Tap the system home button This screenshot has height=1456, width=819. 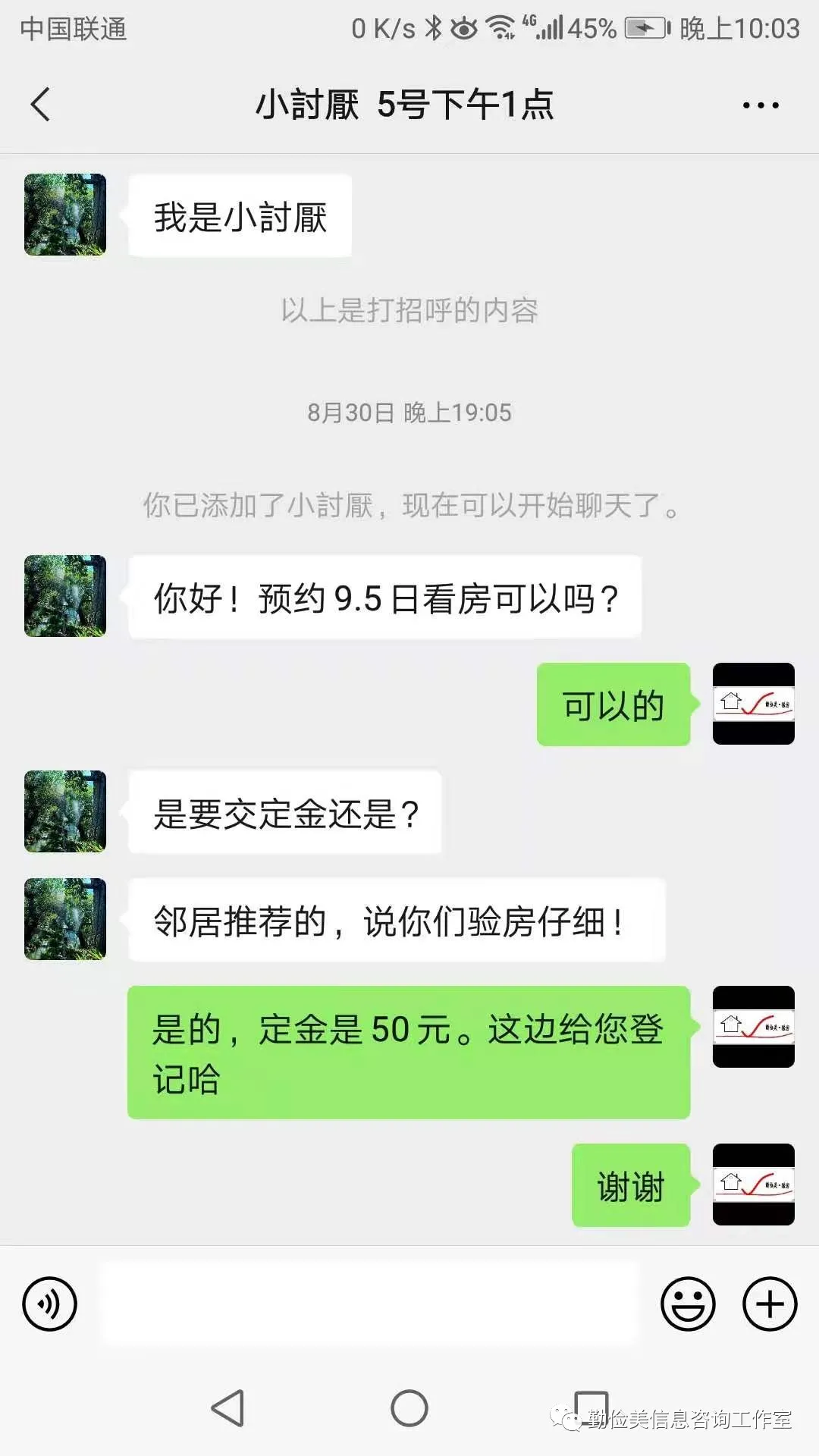click(409, 1409)
